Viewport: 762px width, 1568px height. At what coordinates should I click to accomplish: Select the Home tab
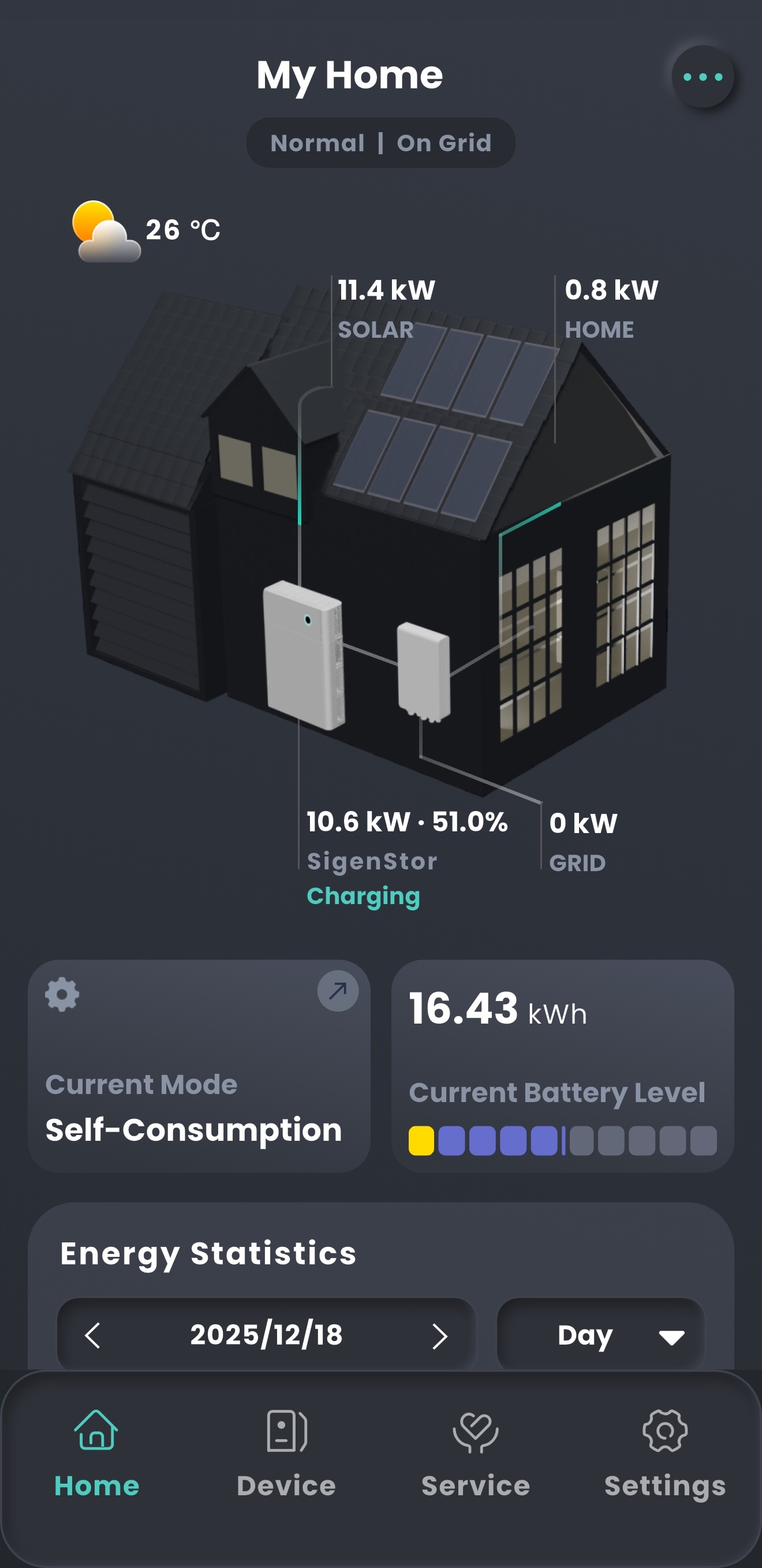tap(97, 1454)
